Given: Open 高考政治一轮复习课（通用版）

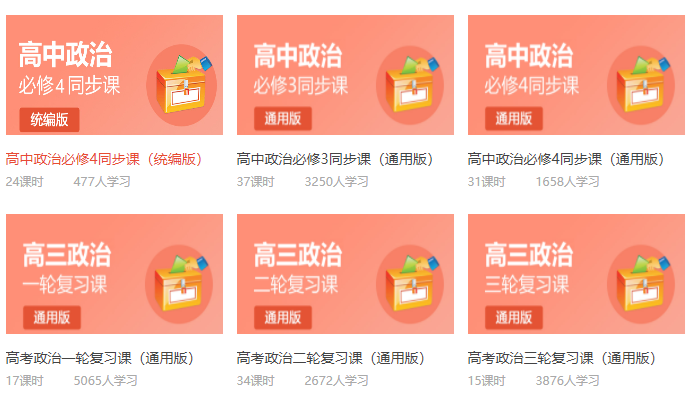Looking at the screenshot, I should pyautogui.click(x=114, y=274).
